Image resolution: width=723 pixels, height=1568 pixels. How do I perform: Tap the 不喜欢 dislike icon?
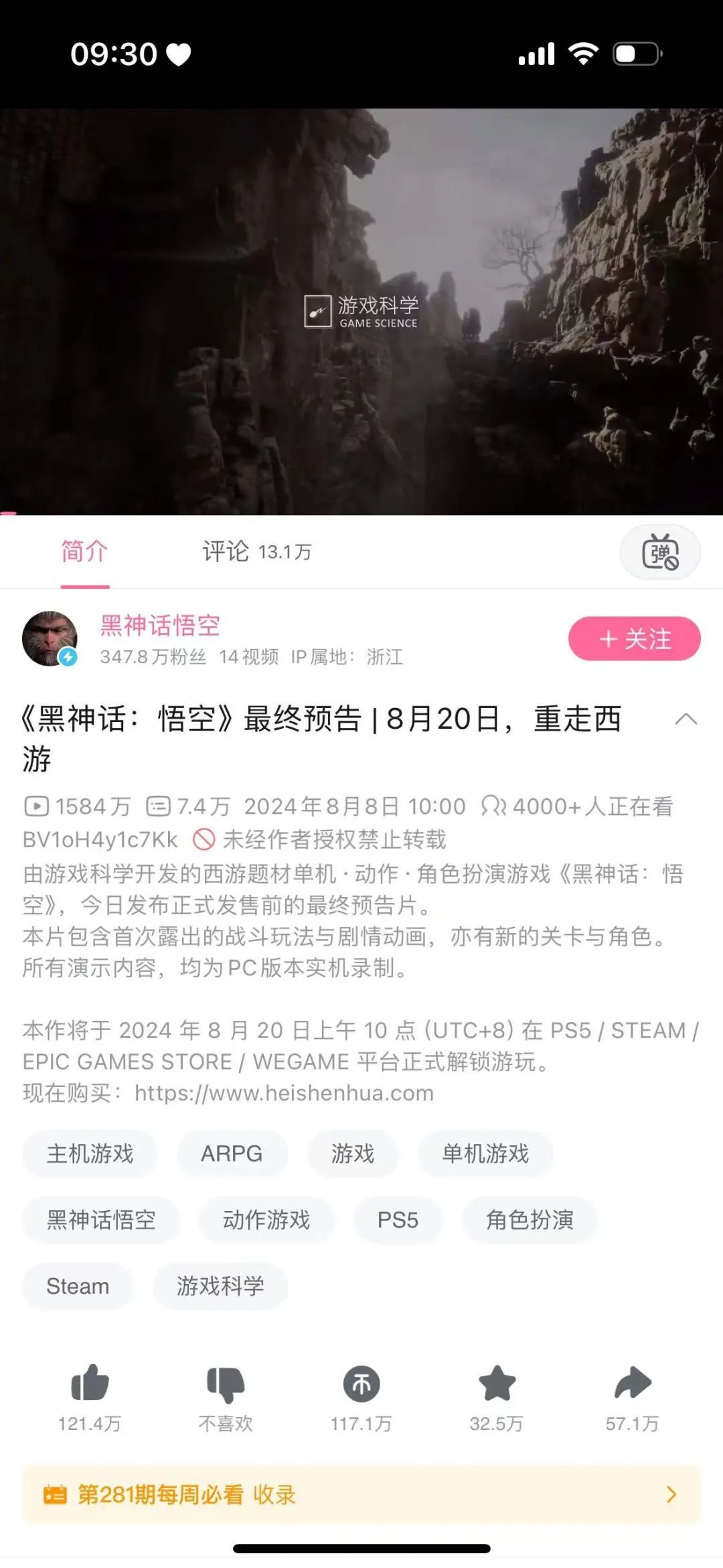[x=226, y=1383]
